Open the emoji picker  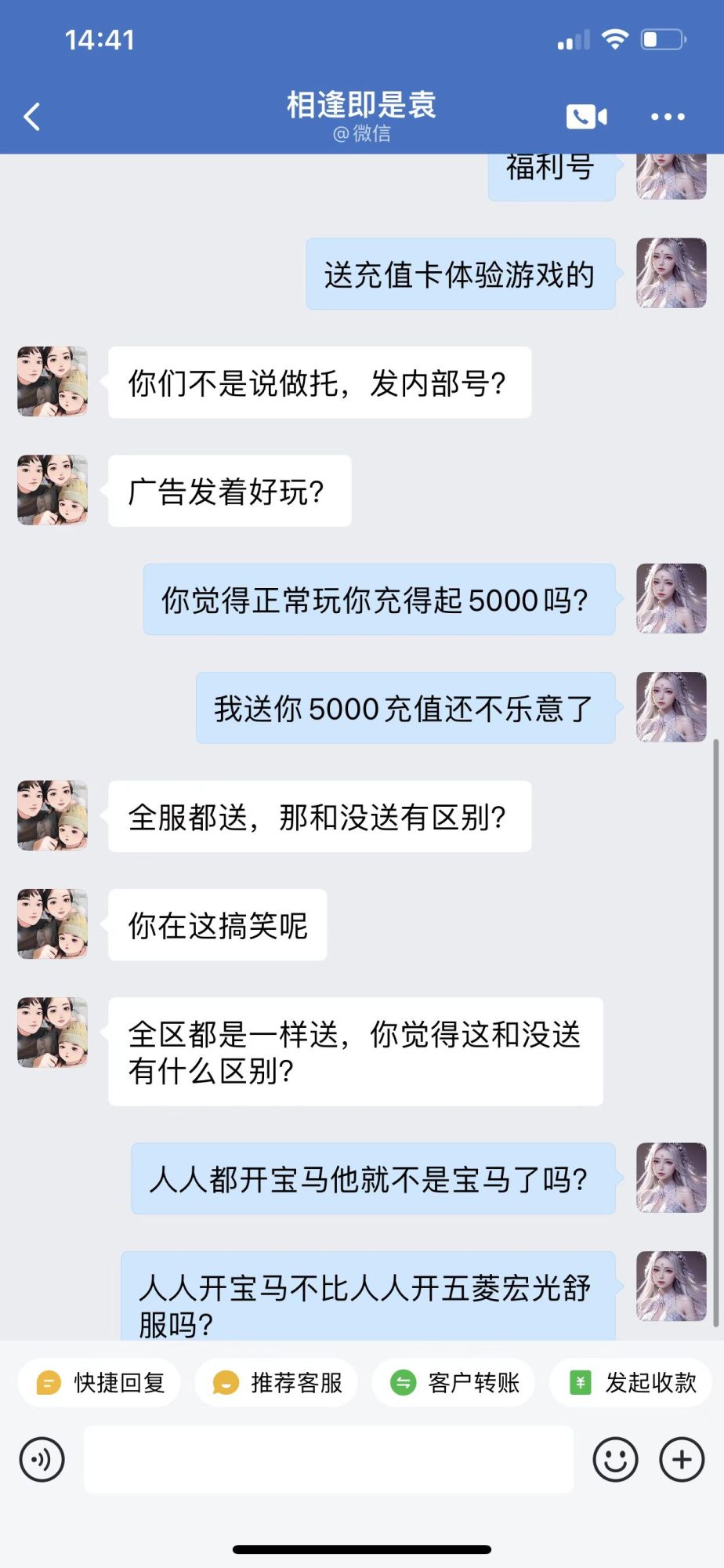point(615,1459)
